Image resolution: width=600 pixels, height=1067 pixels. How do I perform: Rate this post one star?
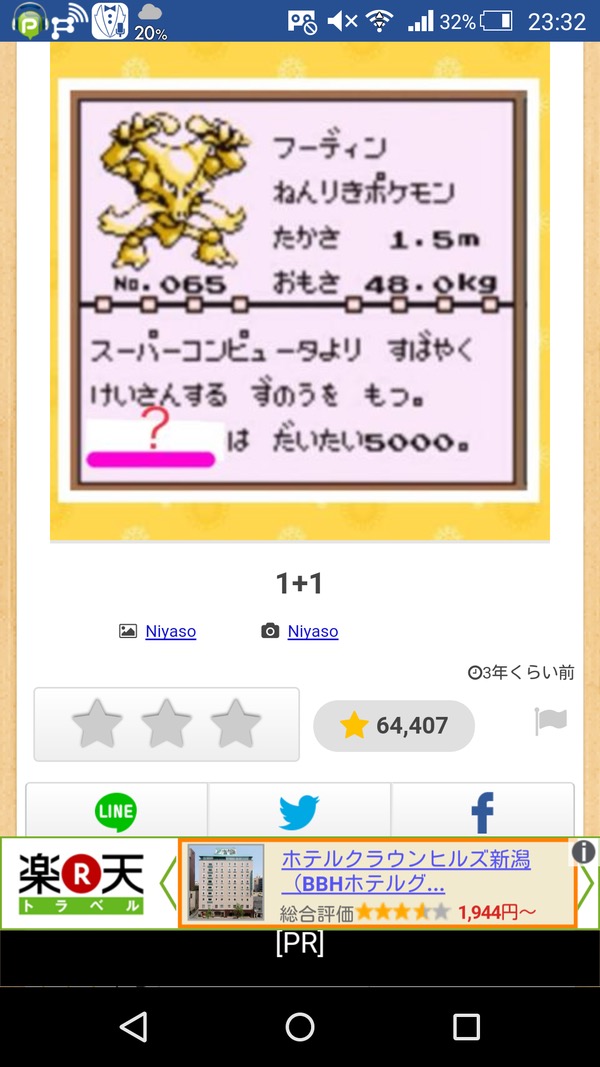(x=98, y=724)
